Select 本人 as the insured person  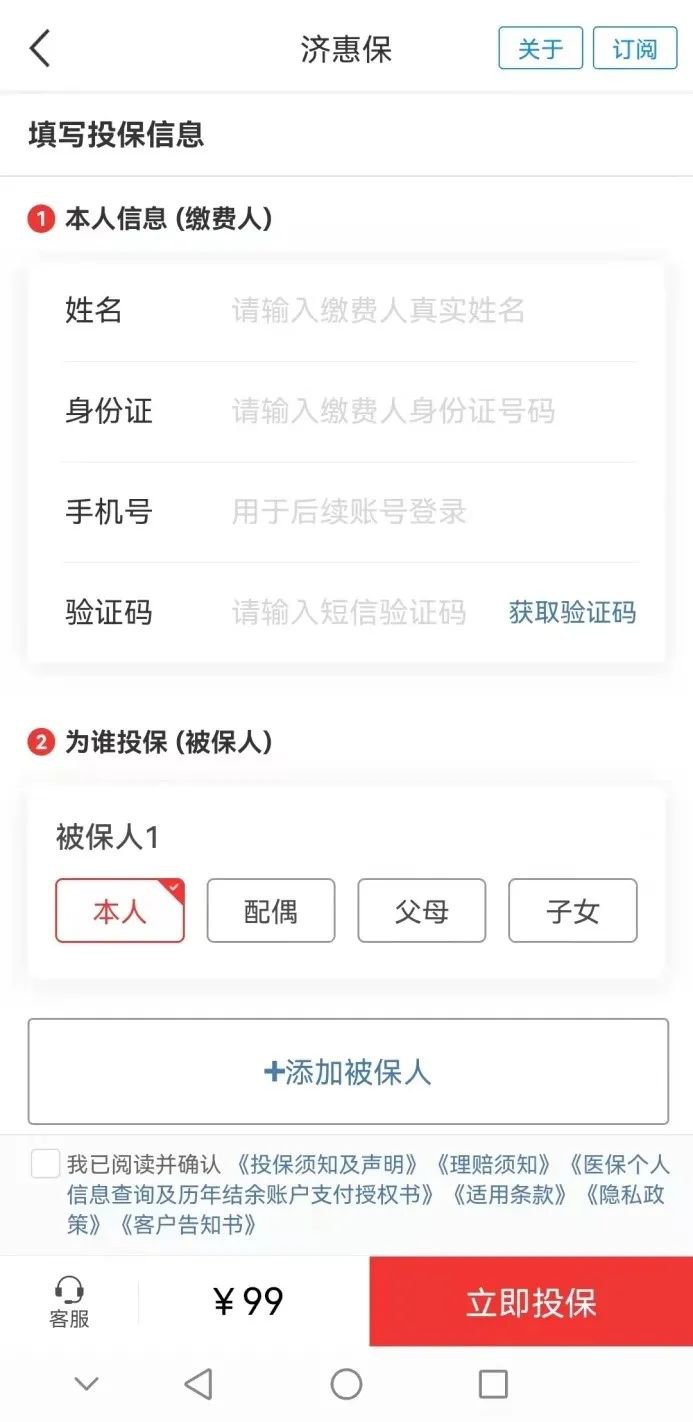click(x=120, y=911)
